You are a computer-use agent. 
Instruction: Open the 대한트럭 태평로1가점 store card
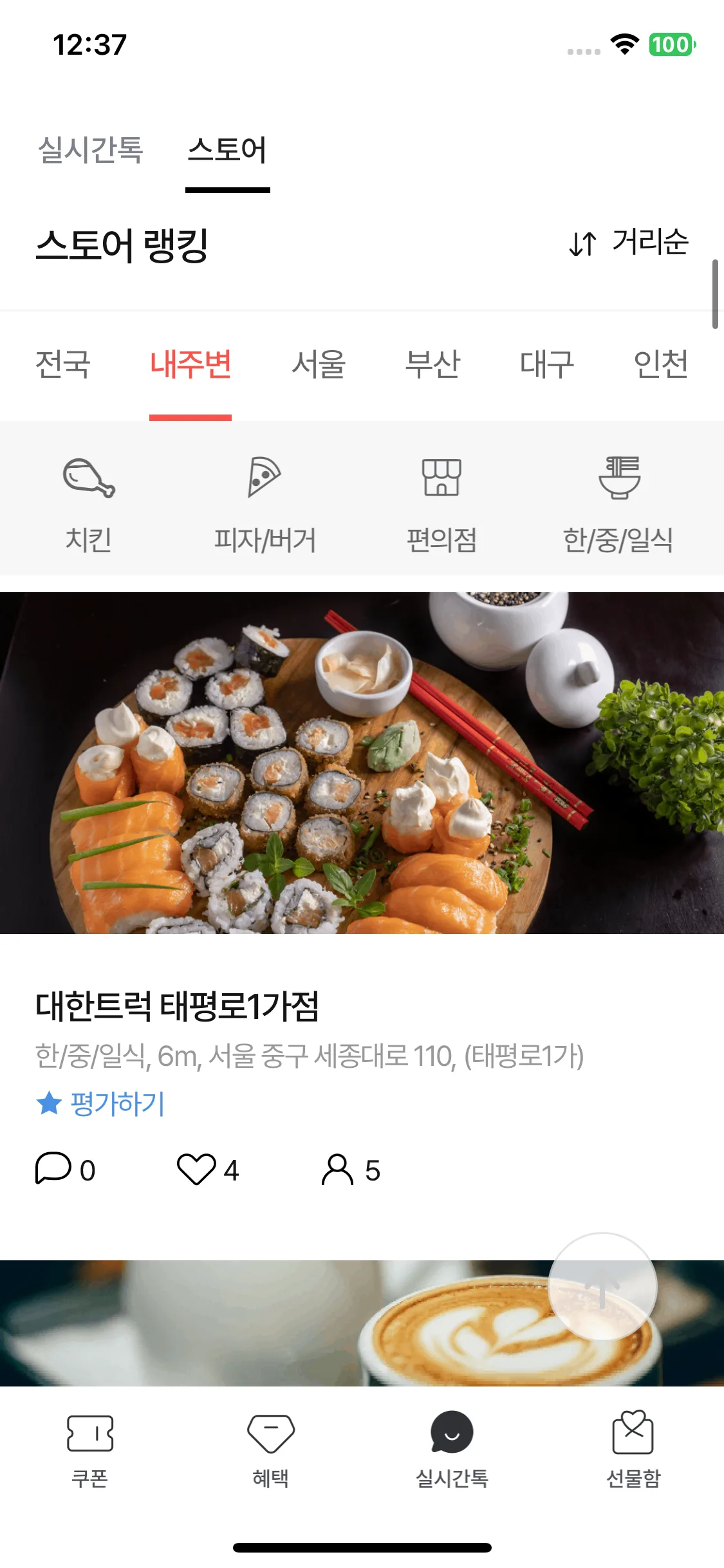point(177,1006)
